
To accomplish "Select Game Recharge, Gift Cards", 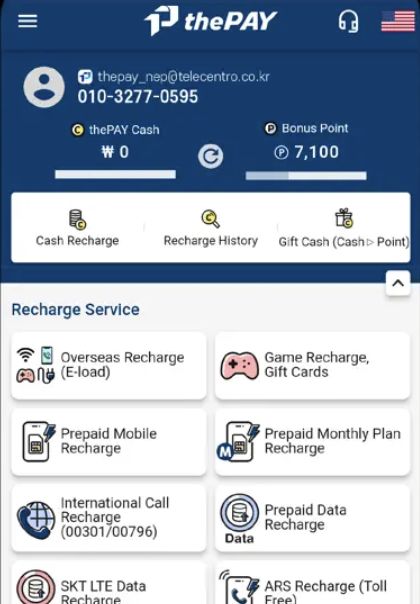I will 312,365.
